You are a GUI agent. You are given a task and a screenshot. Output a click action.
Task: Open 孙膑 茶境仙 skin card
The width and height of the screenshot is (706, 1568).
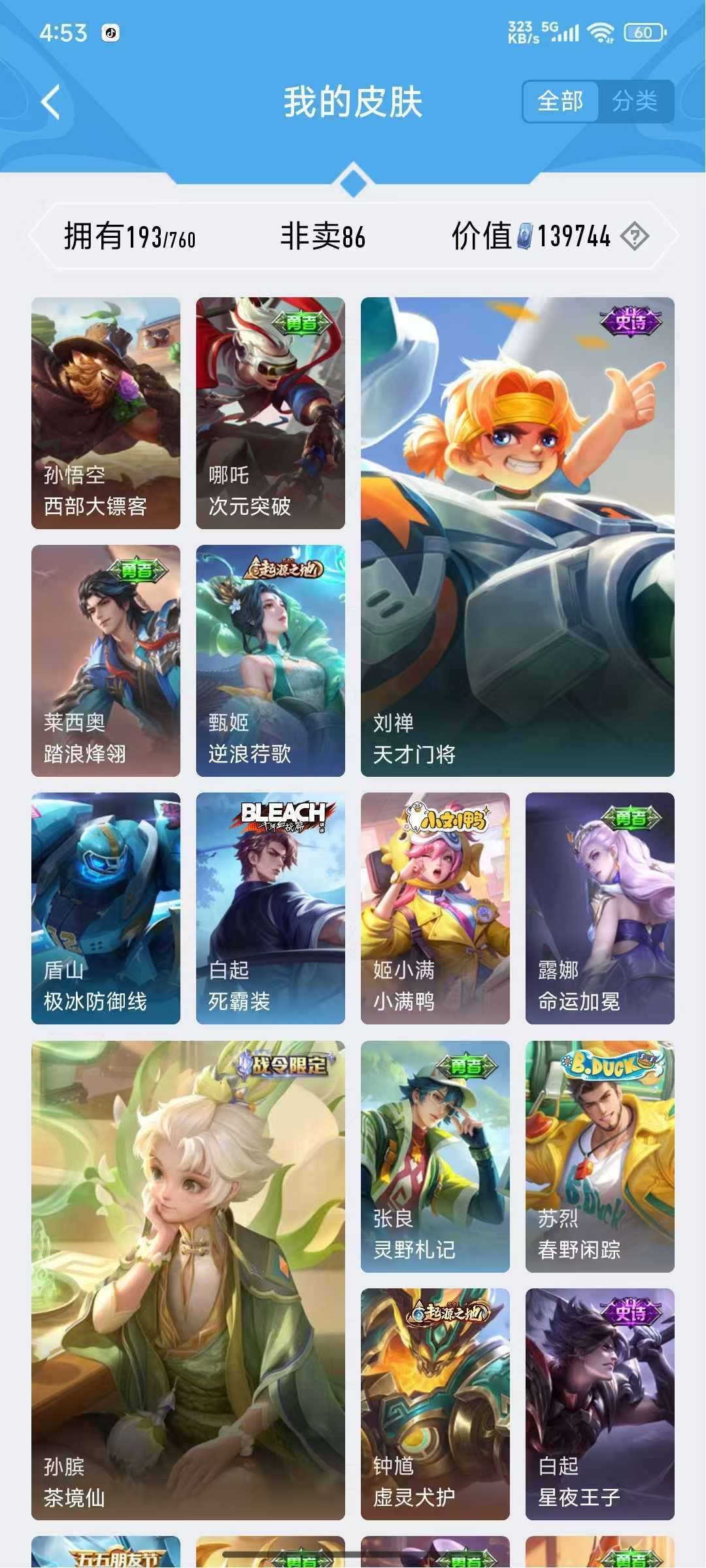point(188,1280)
